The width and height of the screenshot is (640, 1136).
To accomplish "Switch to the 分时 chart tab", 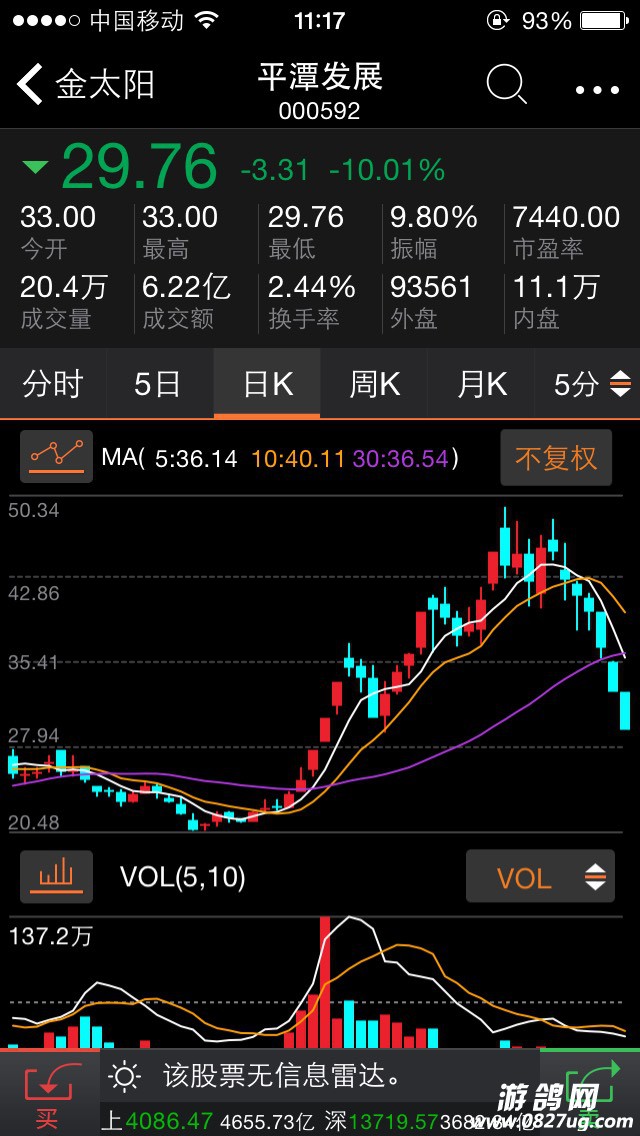I will (53, 384).
